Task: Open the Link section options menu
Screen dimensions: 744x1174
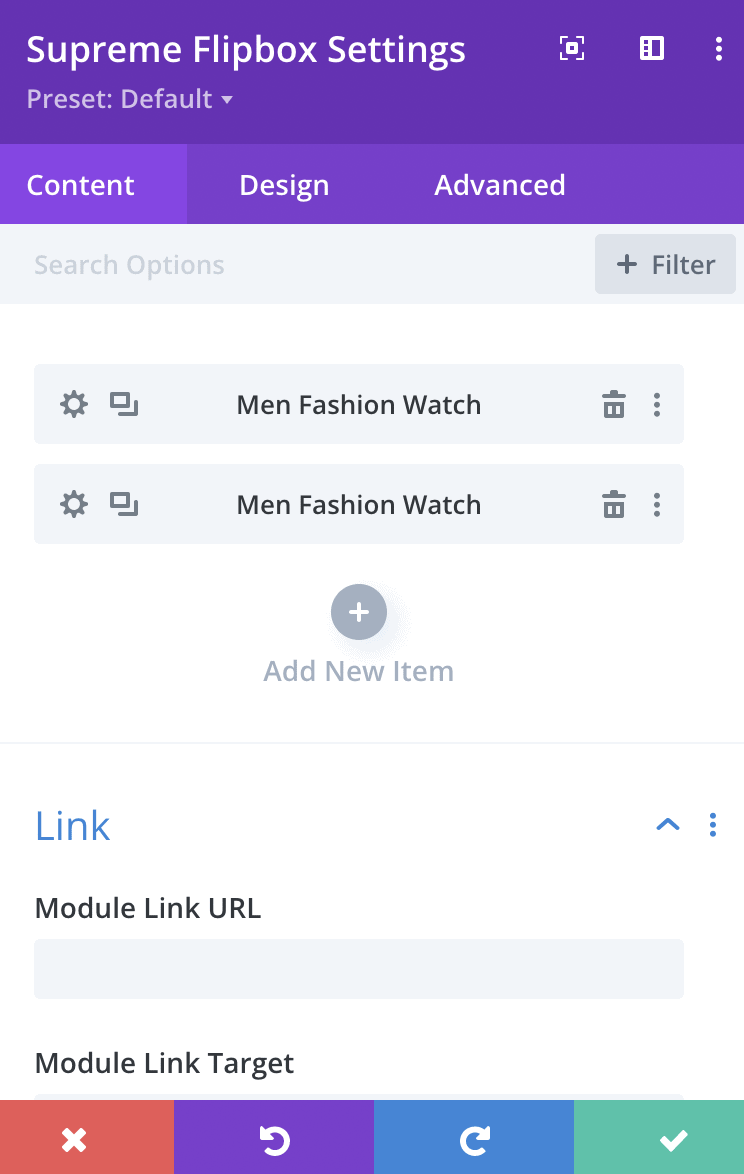Action: [x=713, y=825]
